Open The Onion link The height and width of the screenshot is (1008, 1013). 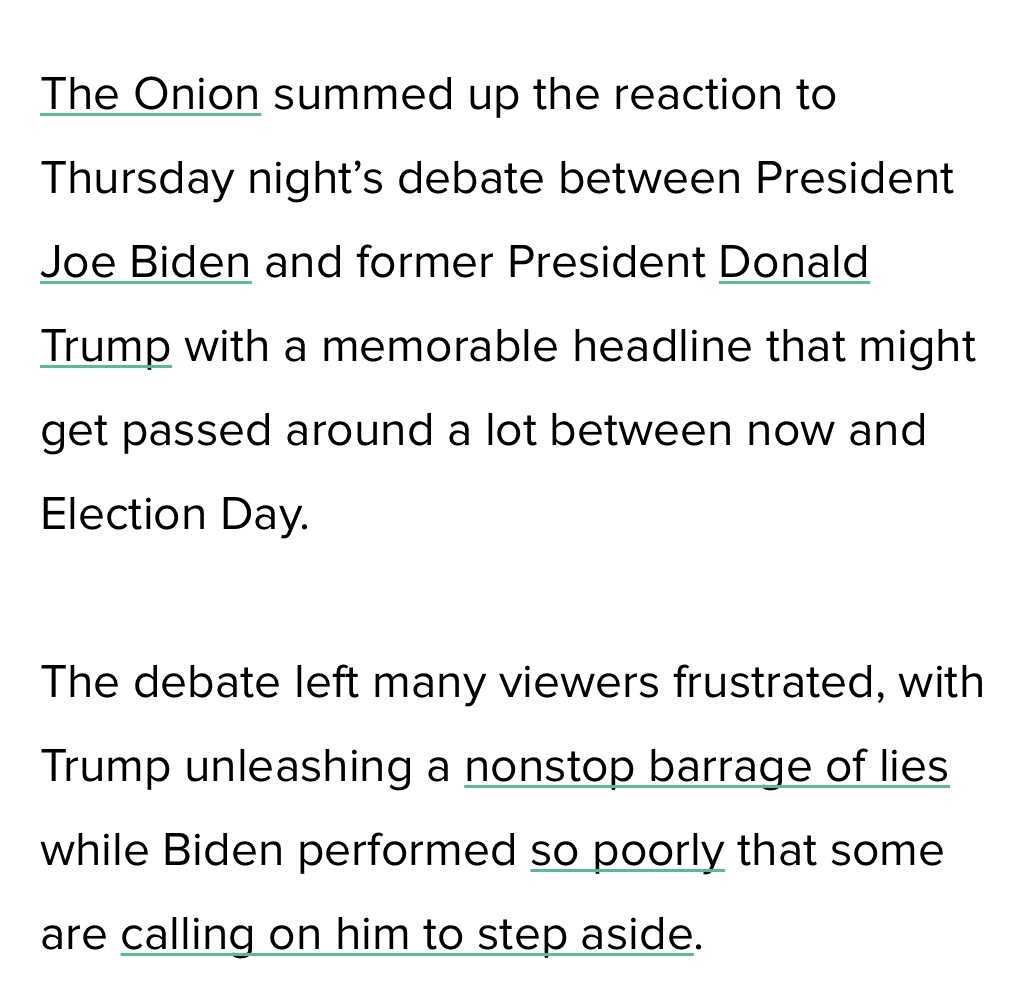pos(150,95)
